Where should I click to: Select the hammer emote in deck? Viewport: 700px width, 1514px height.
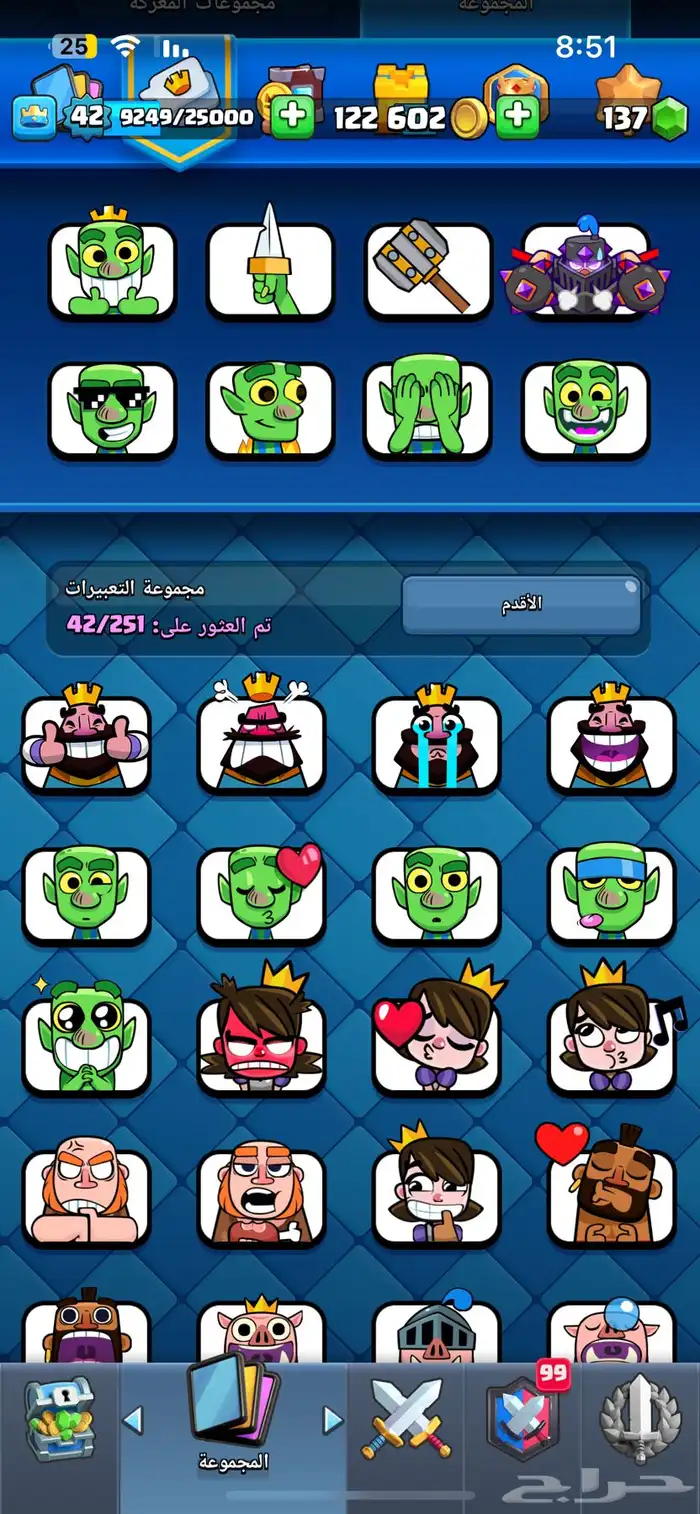pos(428,270)
